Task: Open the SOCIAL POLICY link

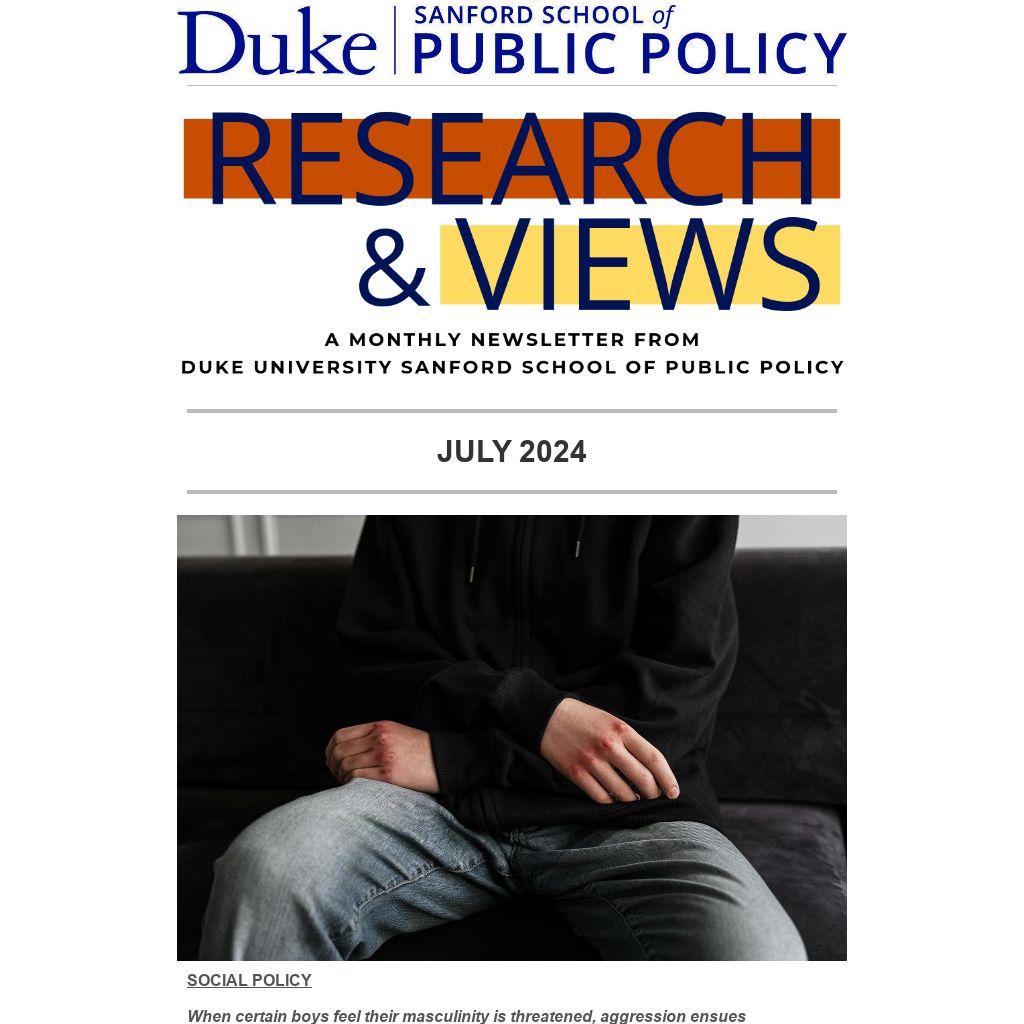Action: click(x=249, y=980)
